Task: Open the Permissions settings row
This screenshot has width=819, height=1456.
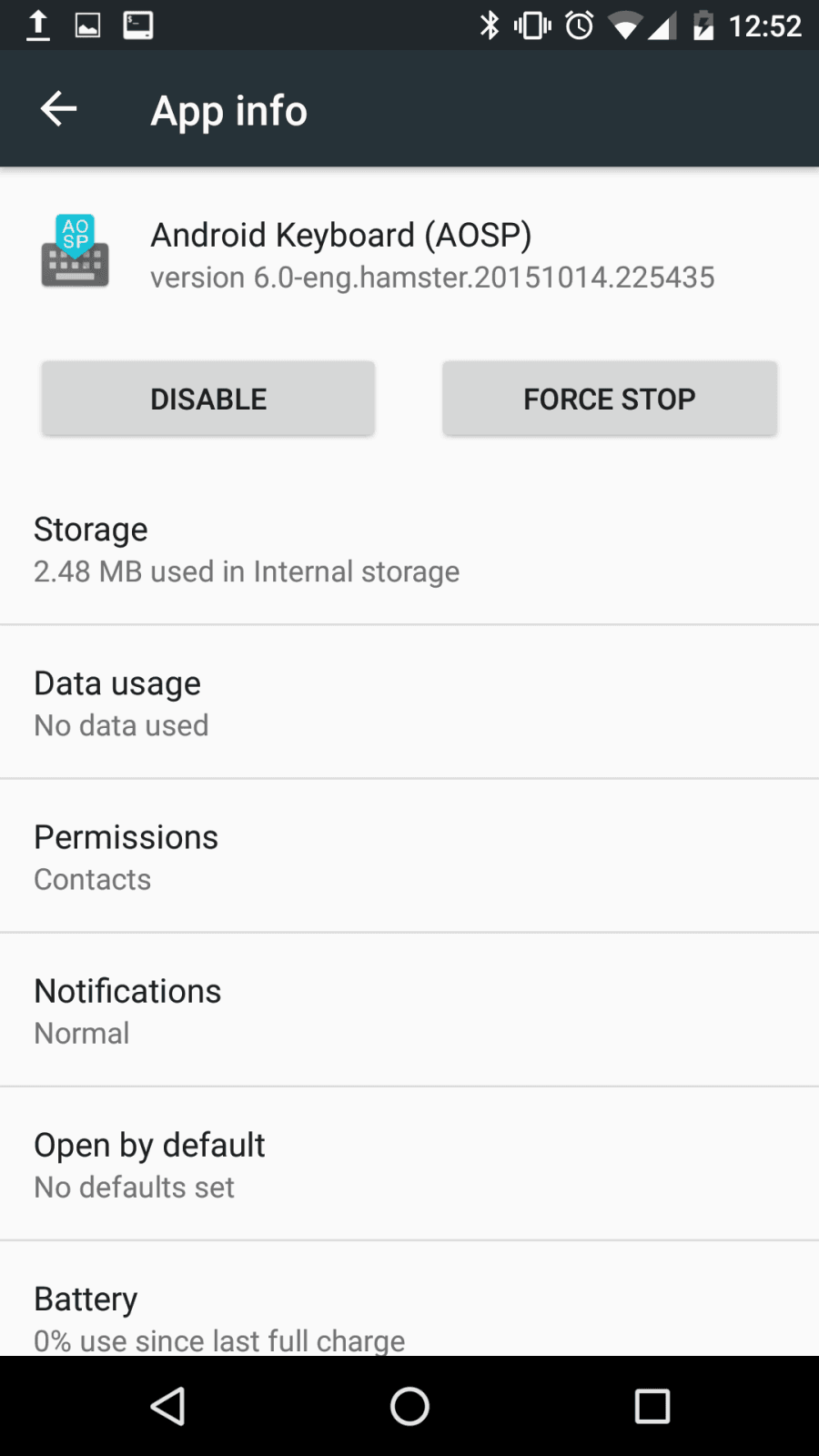Action: point(409,855)
